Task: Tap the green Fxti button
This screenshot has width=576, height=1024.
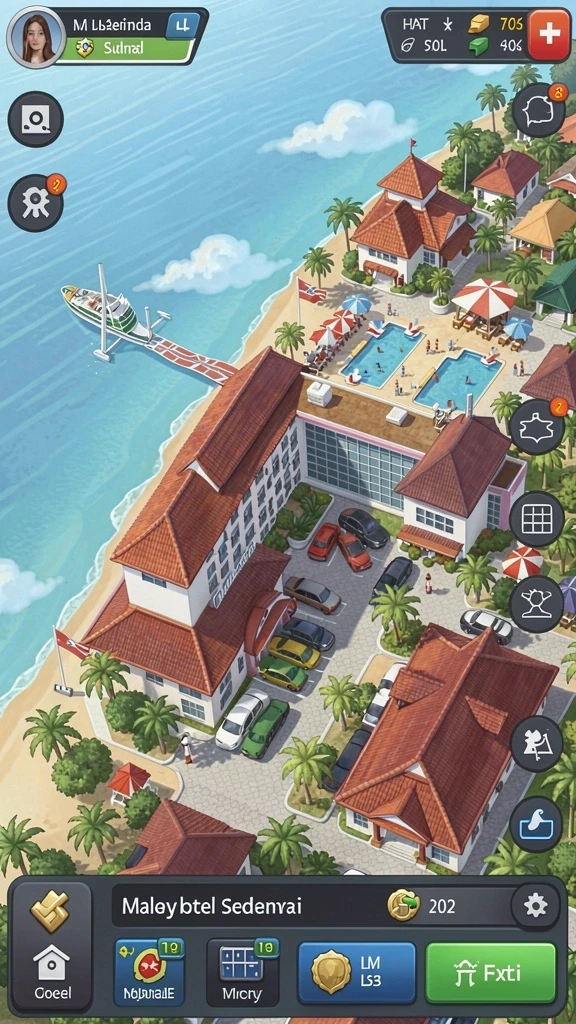Action: [x=490, y=973]
